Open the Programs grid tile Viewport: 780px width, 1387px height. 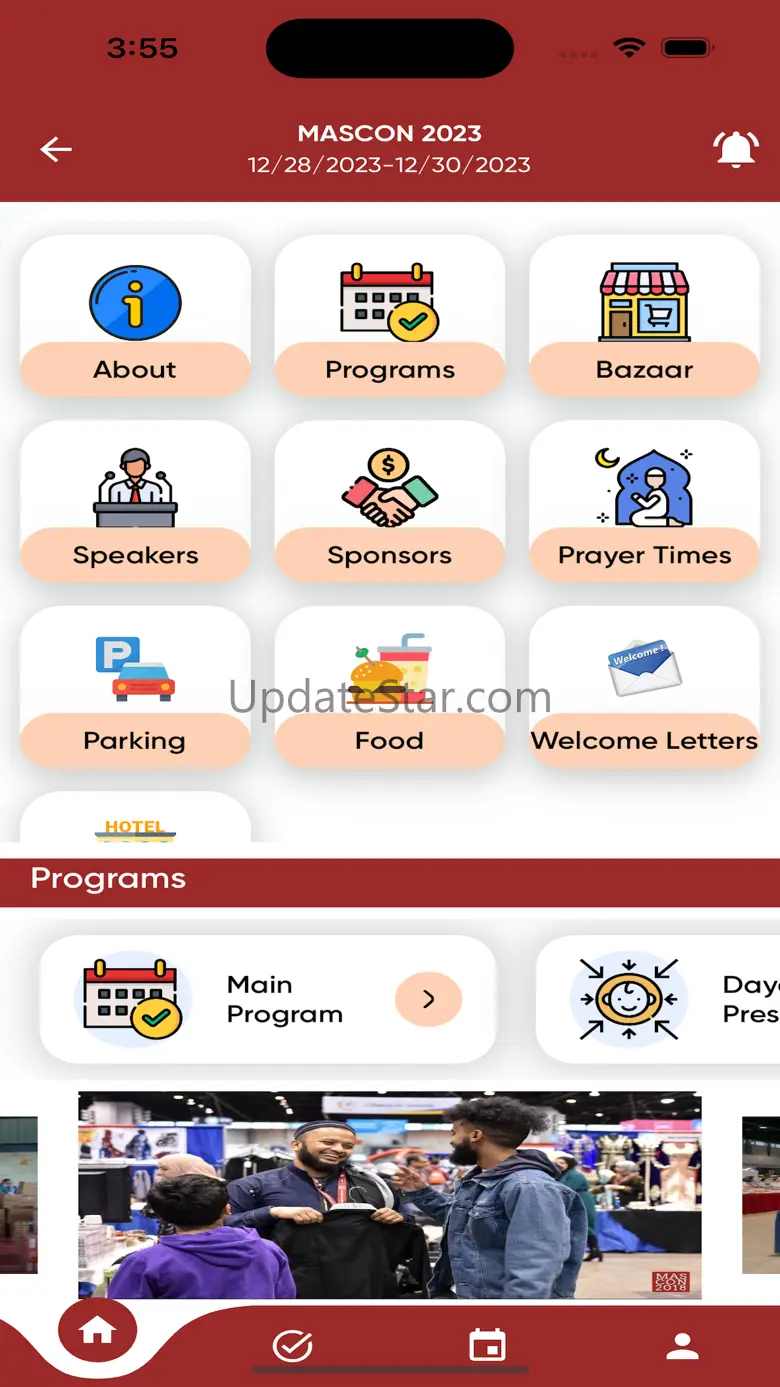point(390,316)
